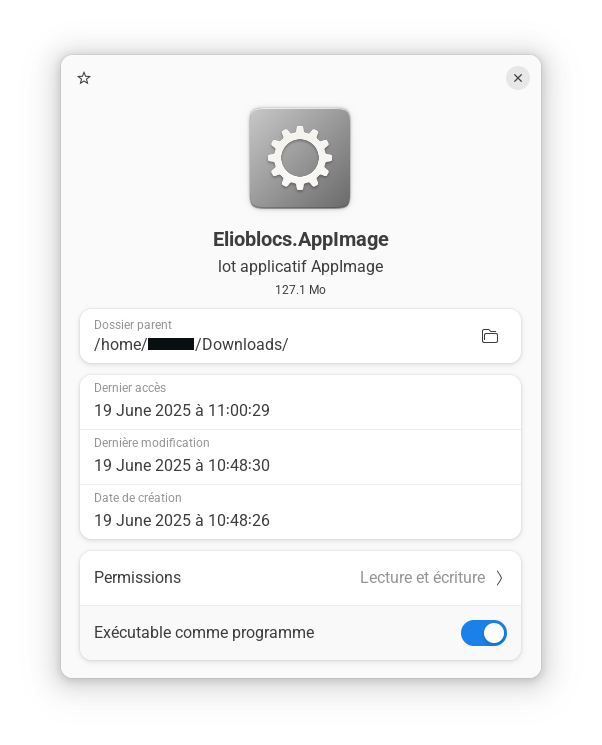Close the file properties dialog
Viewport: 602px width, 745px height.
(x=517, y=78)
